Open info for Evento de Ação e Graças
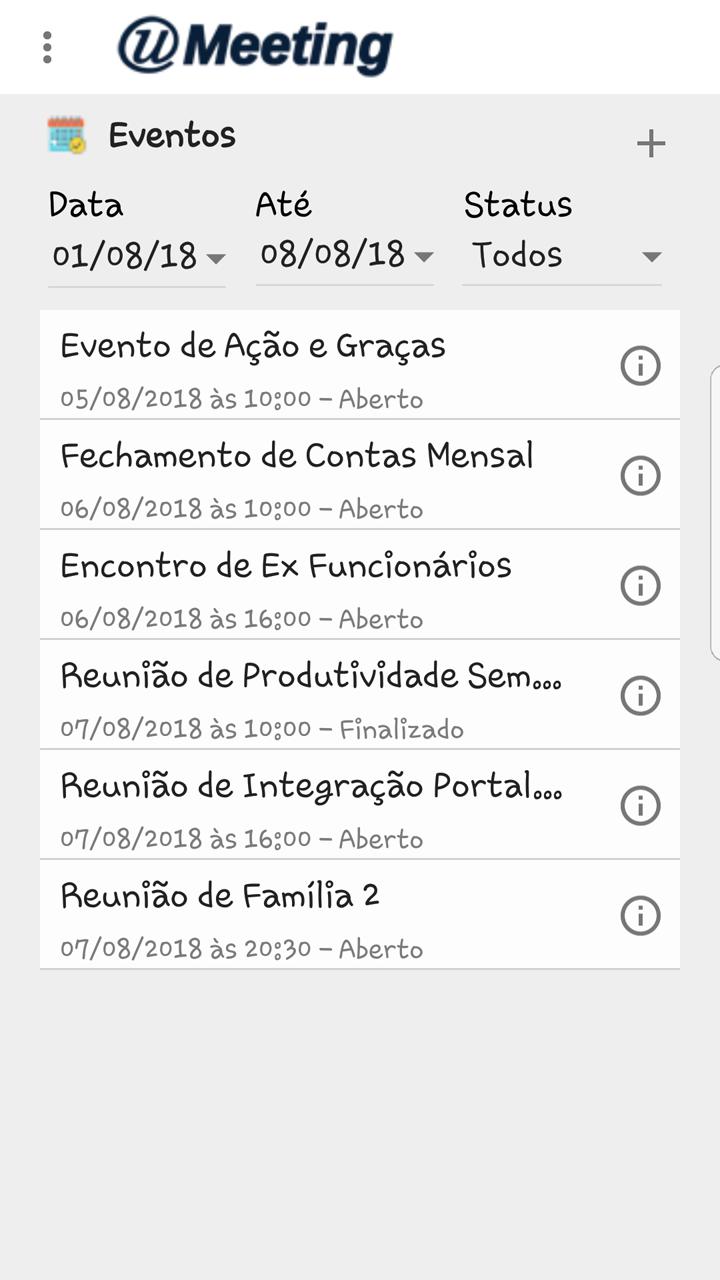Image resolution: width=720 pixels, height=1280 pixels. (640, 365)
